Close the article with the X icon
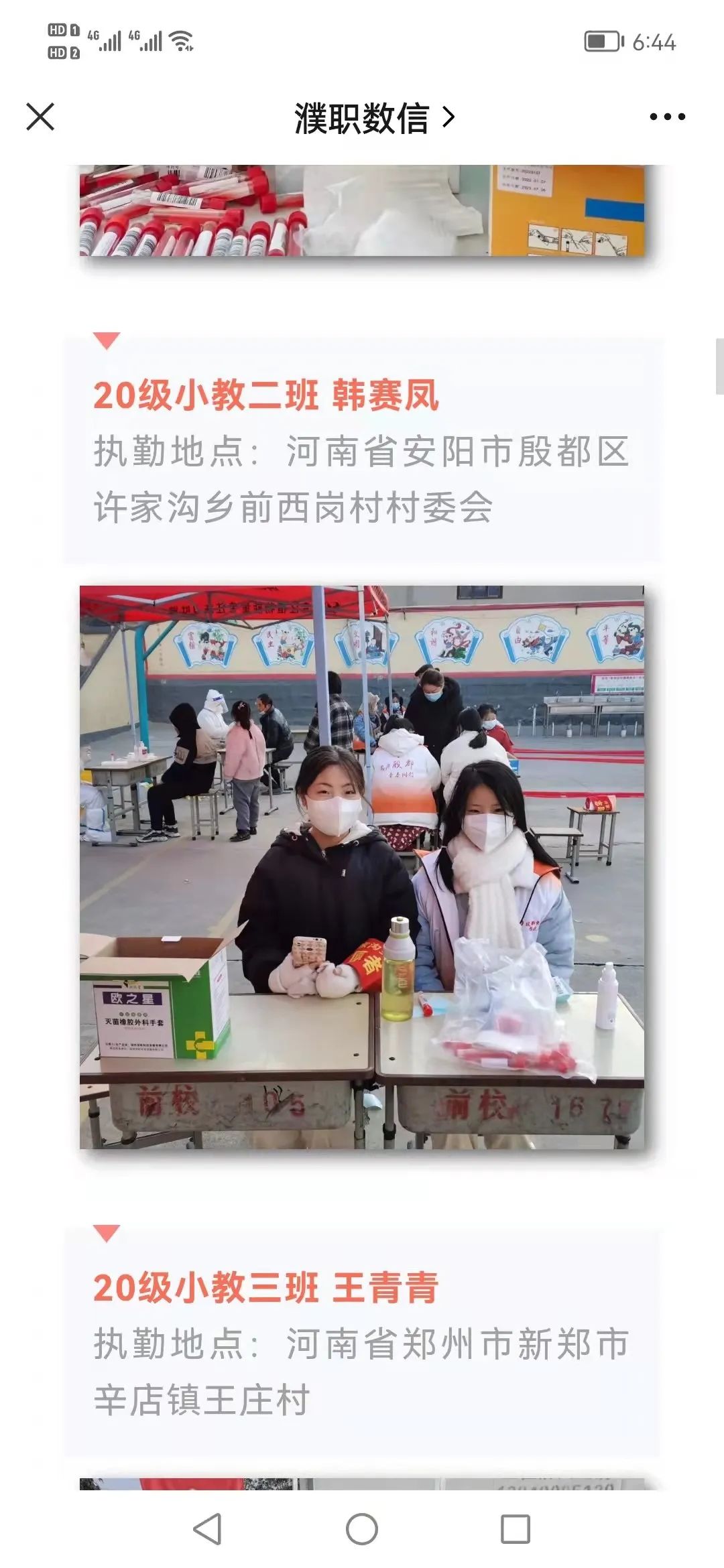 (x=40, y=117)
